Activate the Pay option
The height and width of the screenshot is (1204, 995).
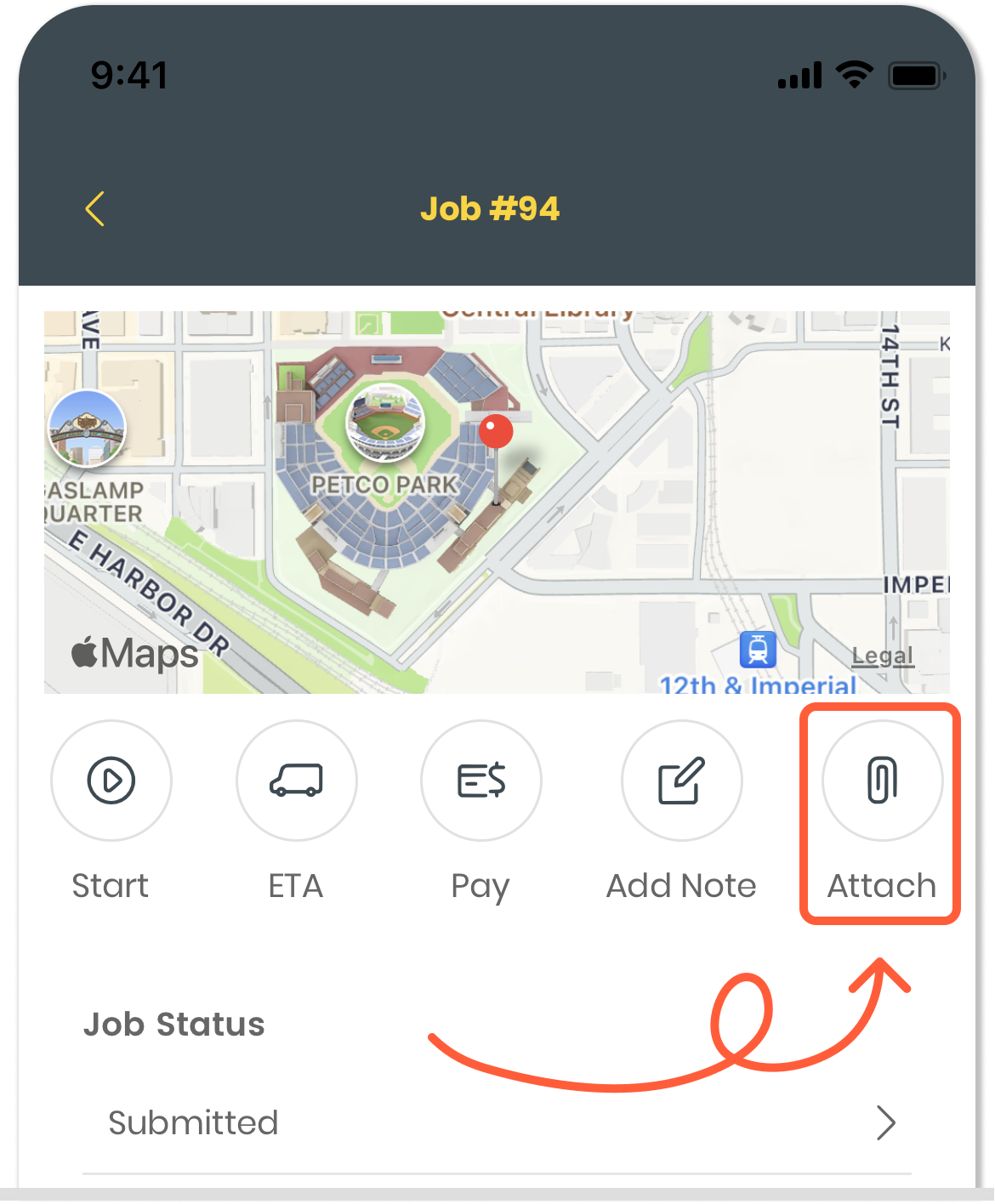click(x=480, y=780)
